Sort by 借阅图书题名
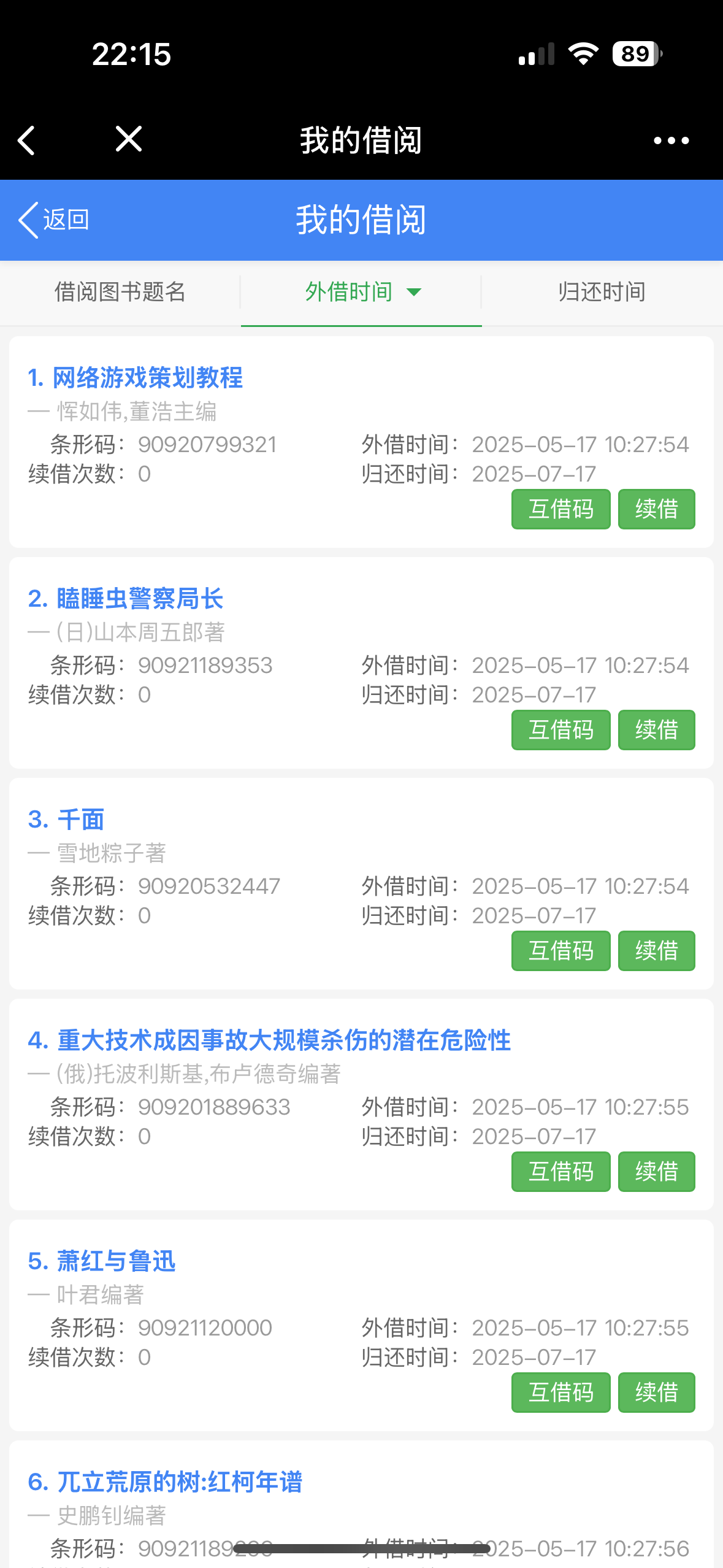723x1568 pixels. 120,292
